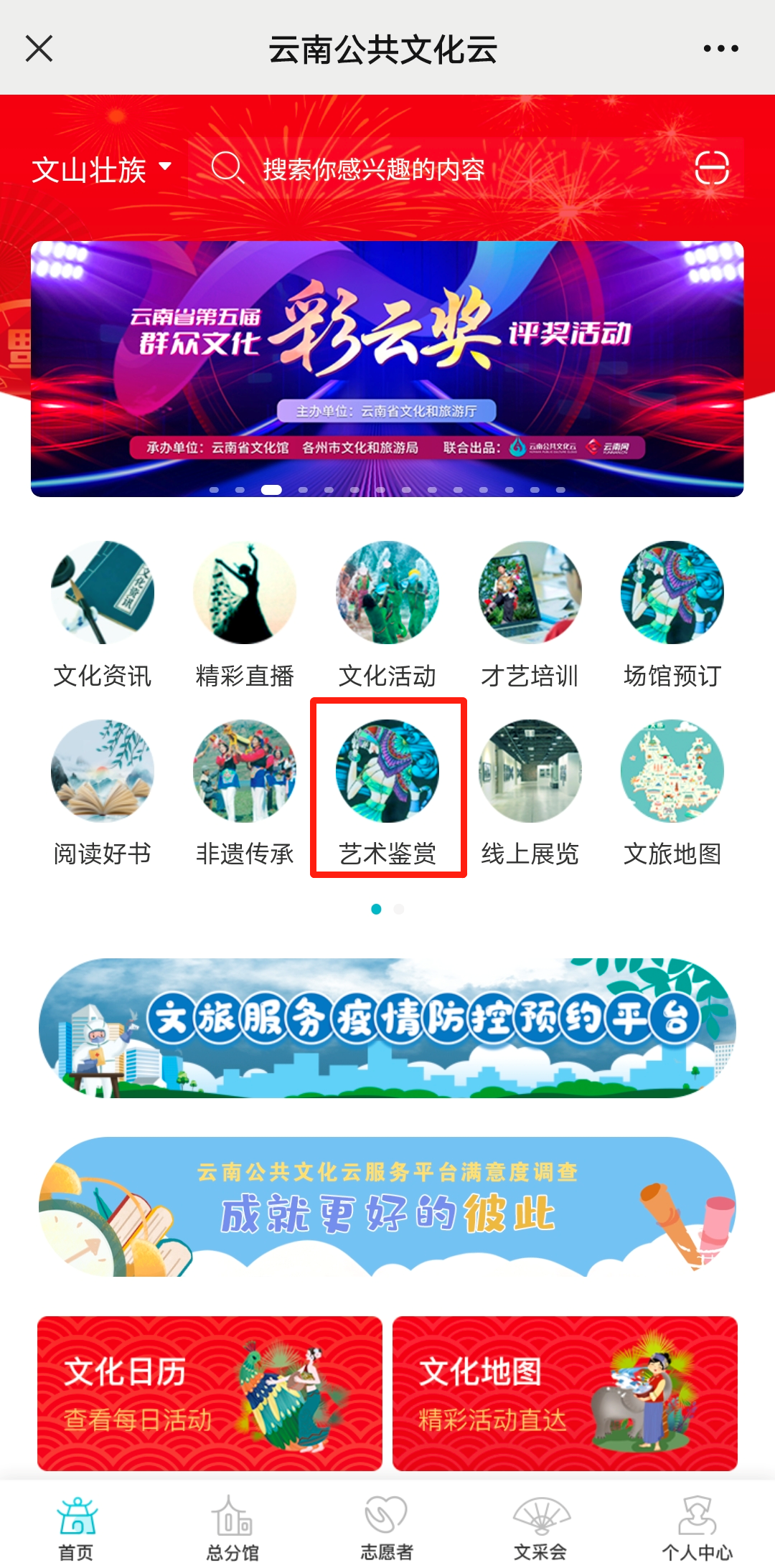This screenshot has width=775, height=1568.
Task: Open 文旅服务疫情防控预约平台 banner
Action: tap(387, 1027)
